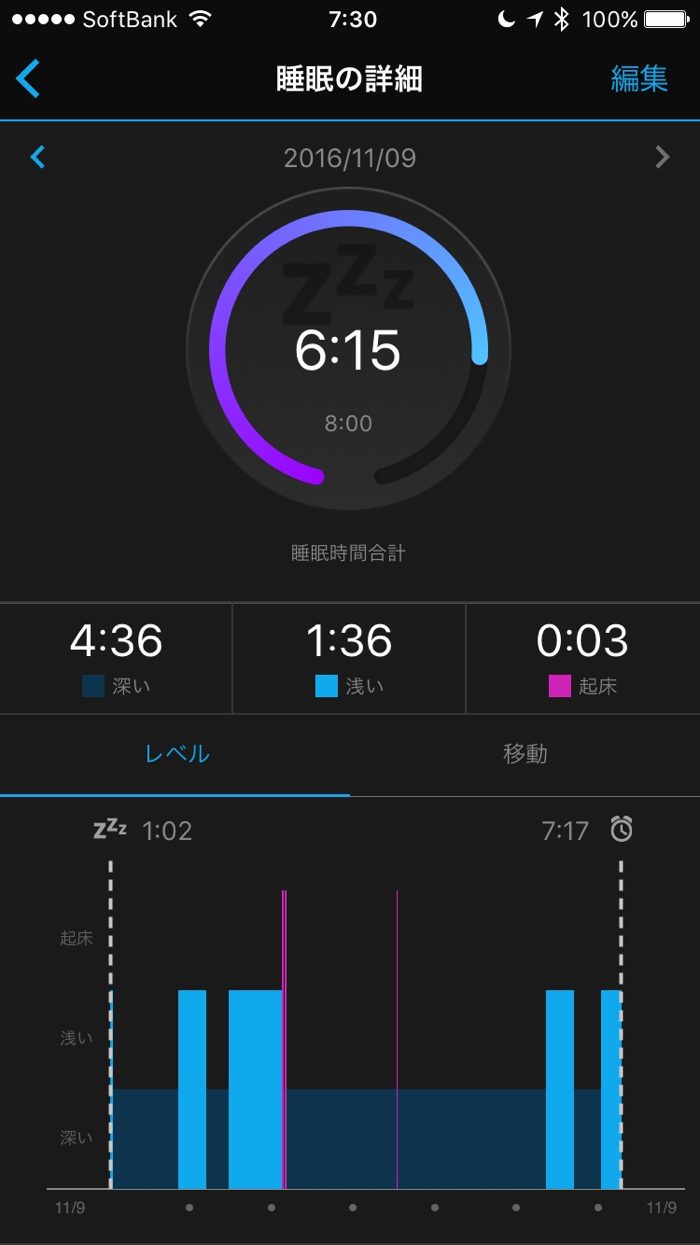Screen dimensions: 700x1245
Task: Select the レベル tab
Action: (x=176, y=754)
